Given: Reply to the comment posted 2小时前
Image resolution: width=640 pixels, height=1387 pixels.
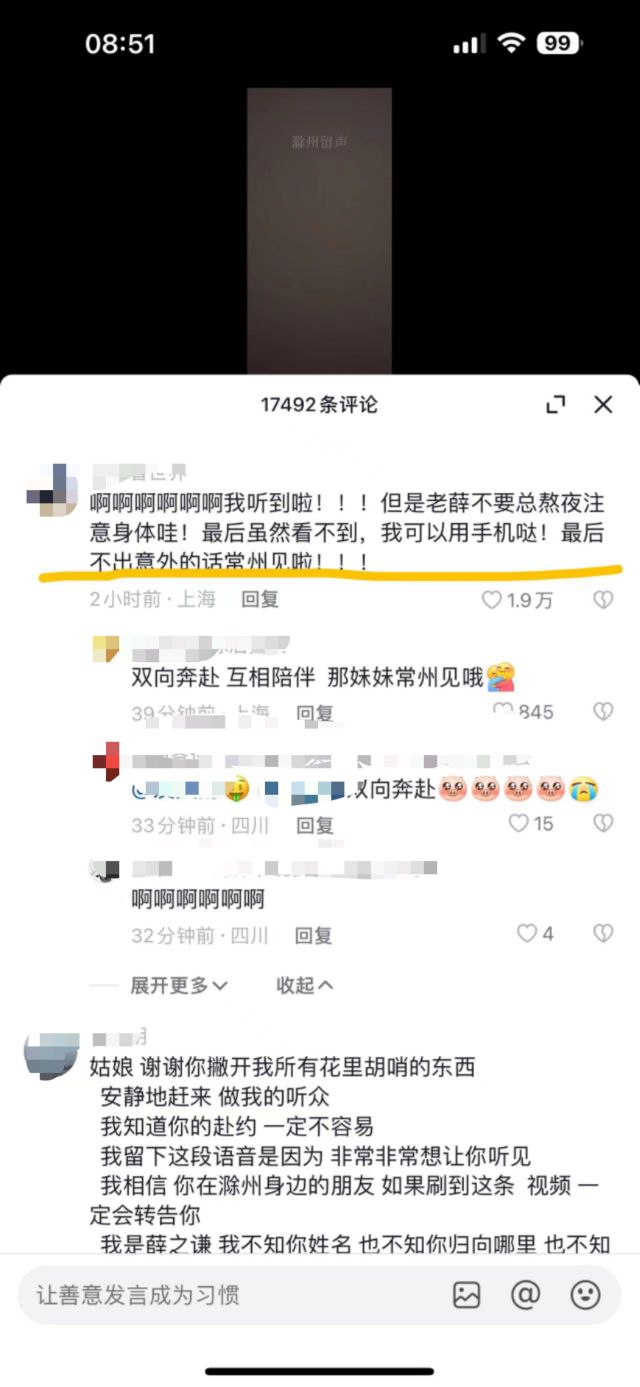Looking at the screenshot, I should pyautogui.click(x=260, y=599).
